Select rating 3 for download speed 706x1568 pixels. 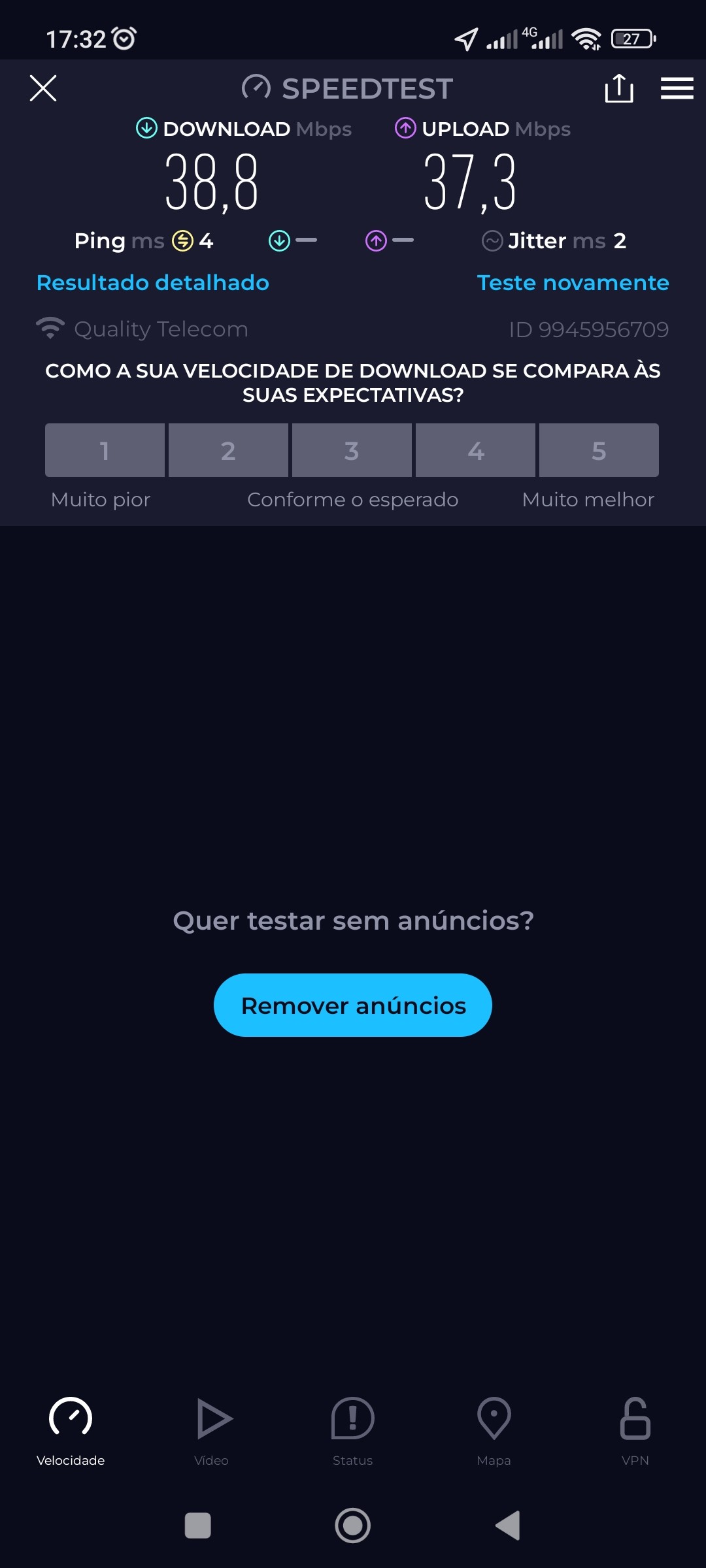coord(352,450)
